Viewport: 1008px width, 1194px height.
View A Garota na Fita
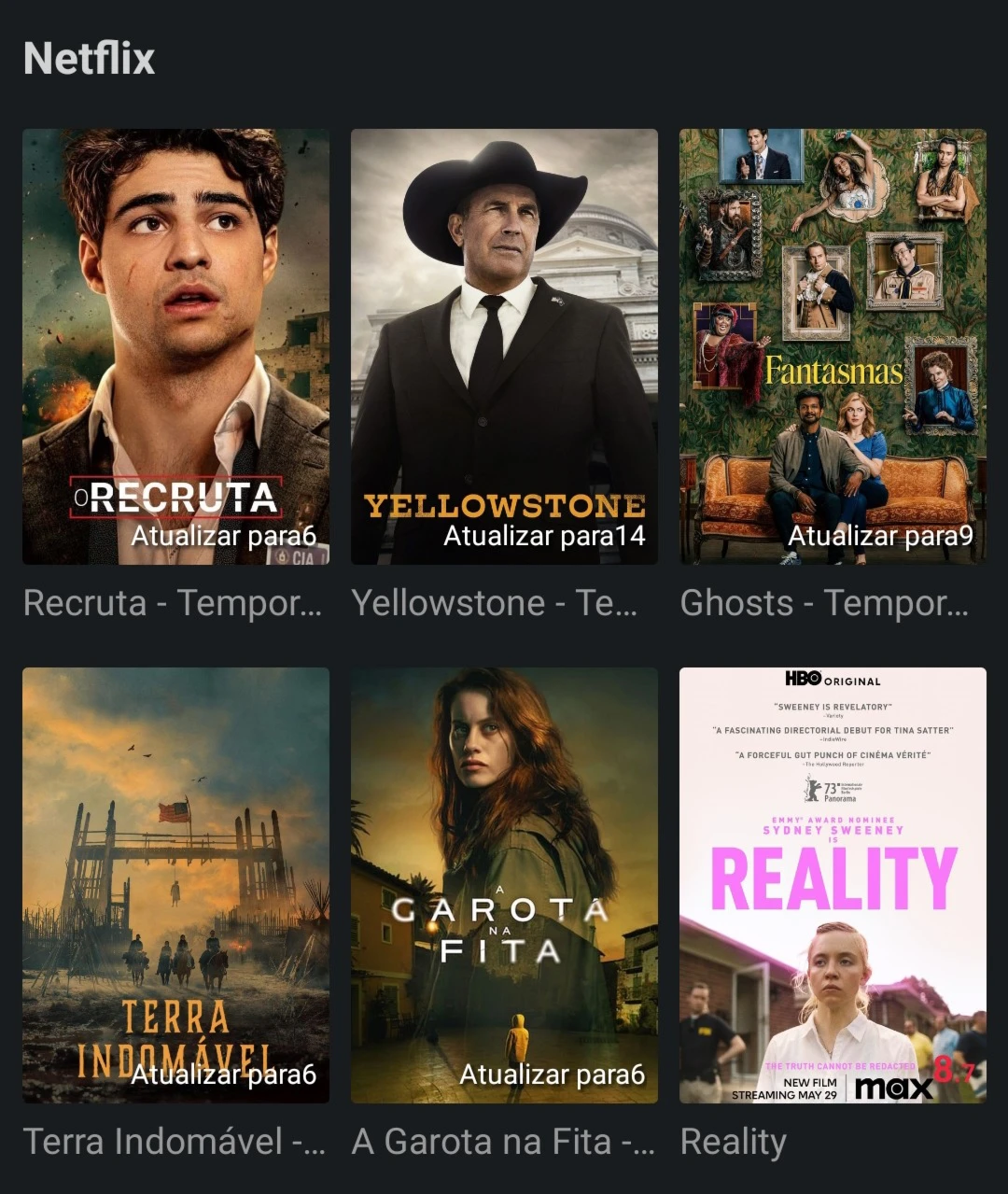point(504,885)
